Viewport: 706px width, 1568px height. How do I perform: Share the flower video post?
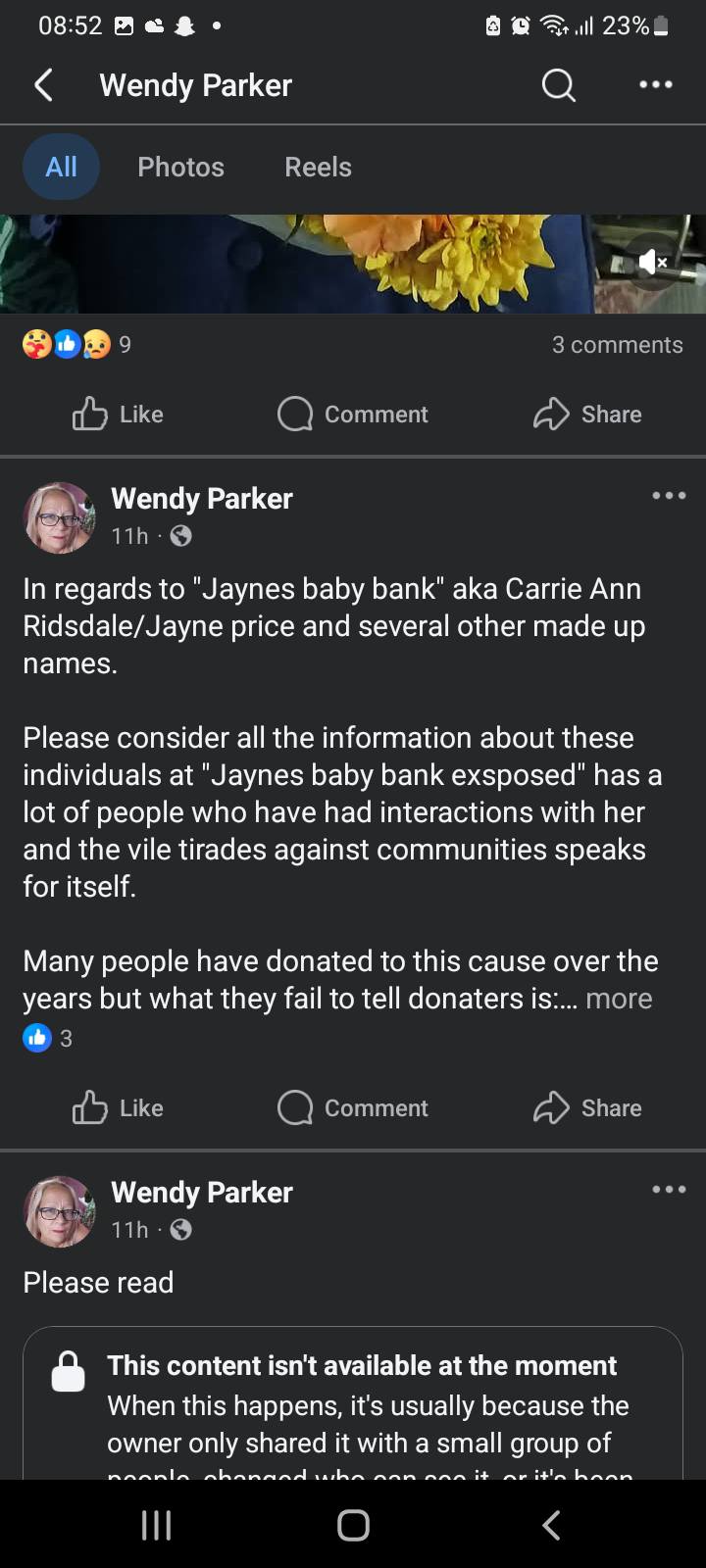(587, 415)
